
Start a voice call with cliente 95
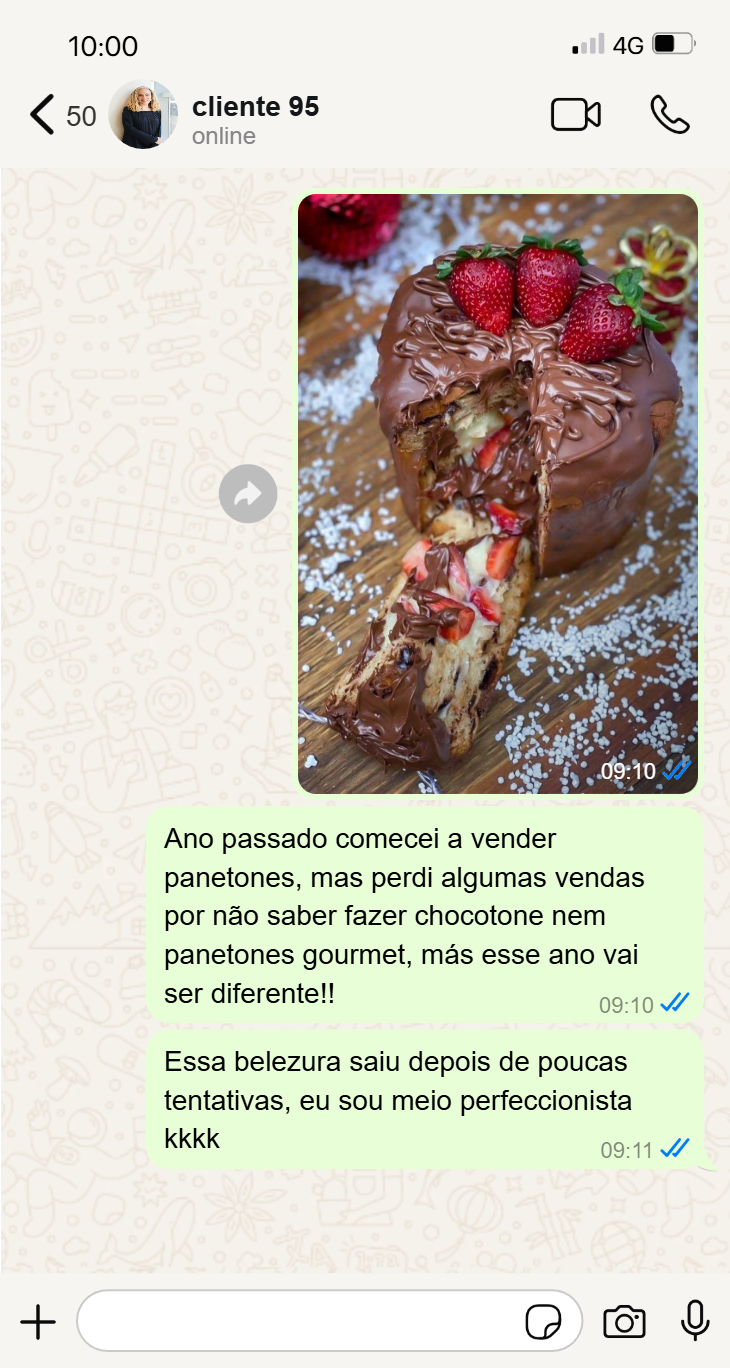click(x=669, y=115)
